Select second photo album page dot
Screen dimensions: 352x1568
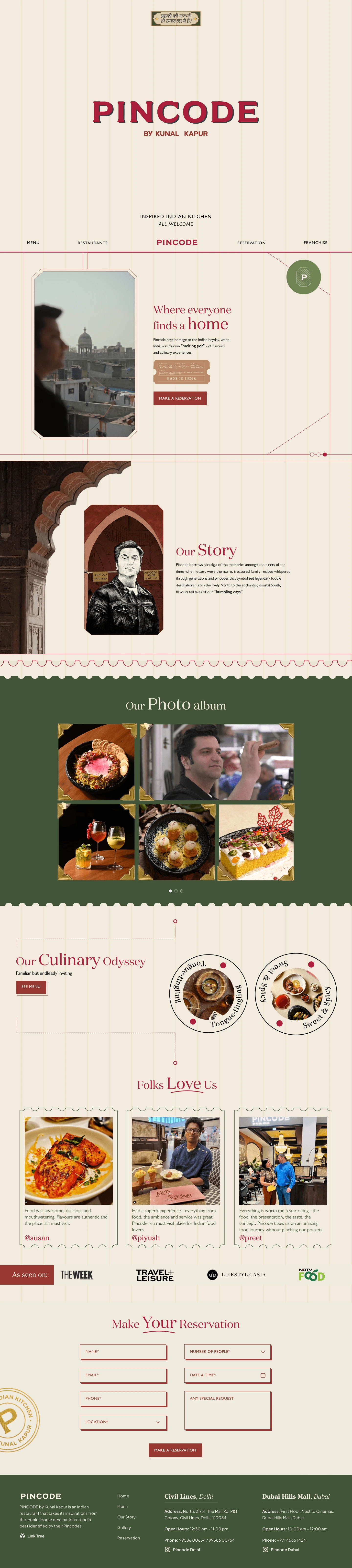pos(176,890)
